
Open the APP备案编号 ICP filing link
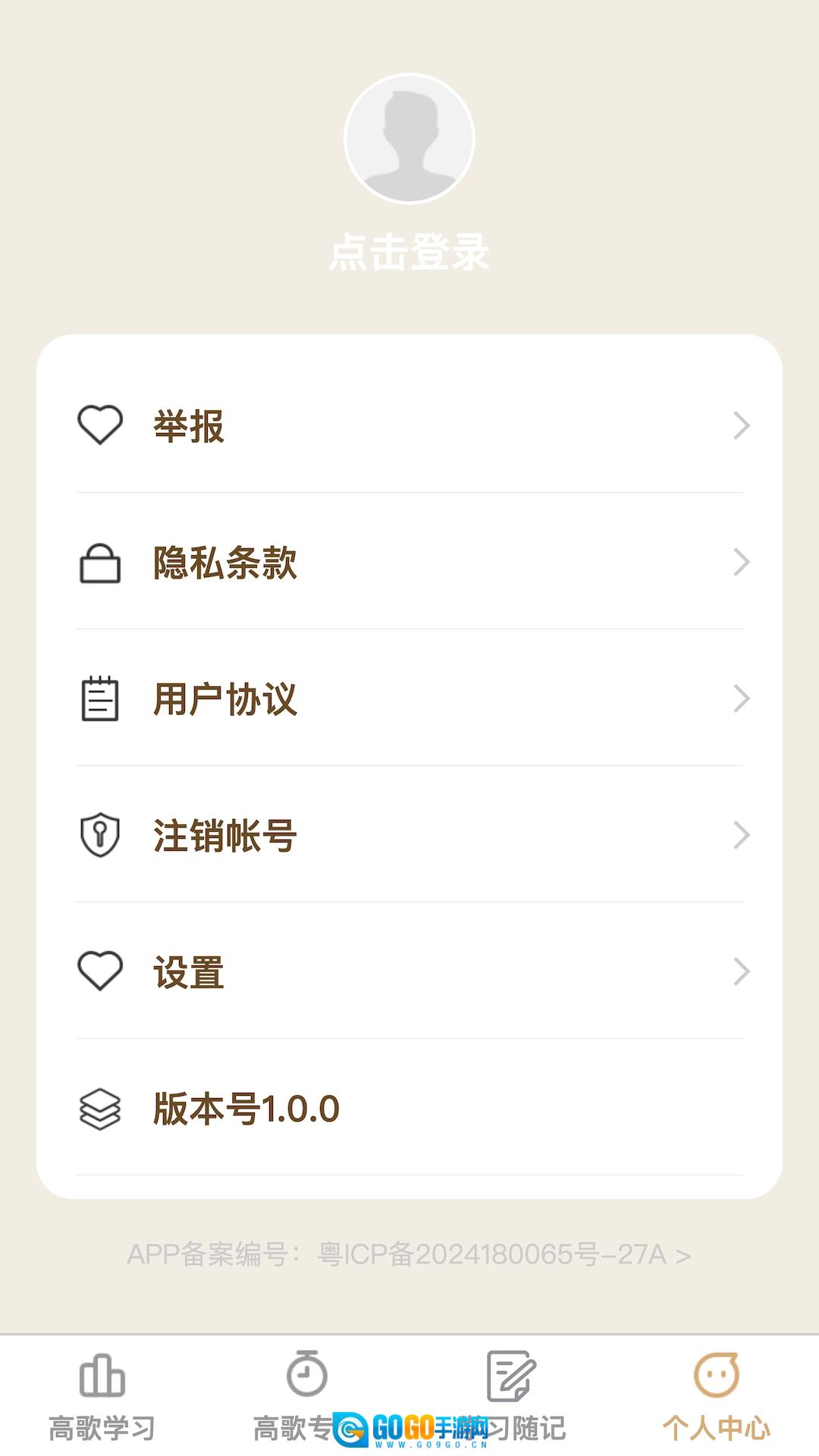click(409, 1255)
